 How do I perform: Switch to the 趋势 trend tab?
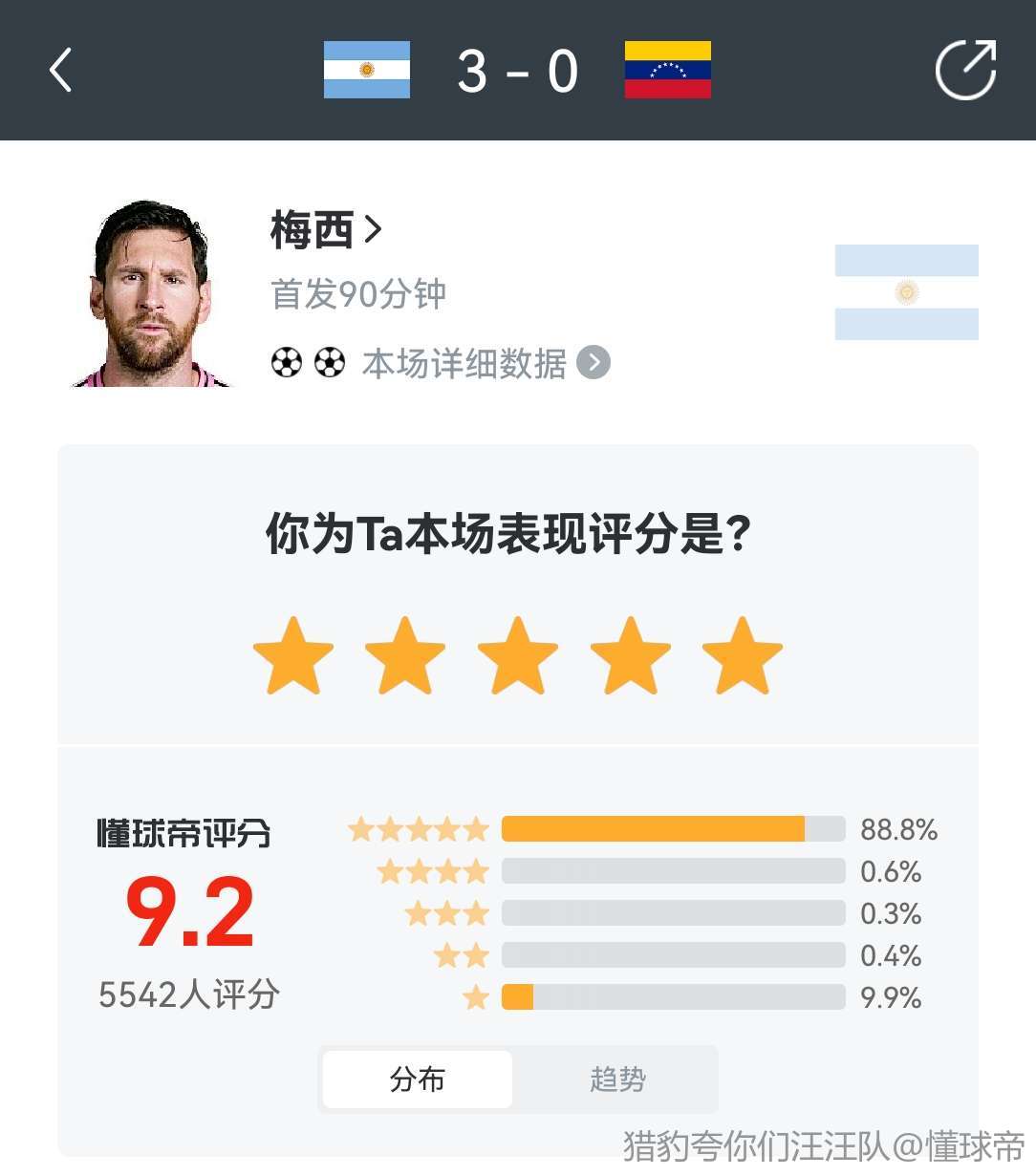tap(617, 1080)
